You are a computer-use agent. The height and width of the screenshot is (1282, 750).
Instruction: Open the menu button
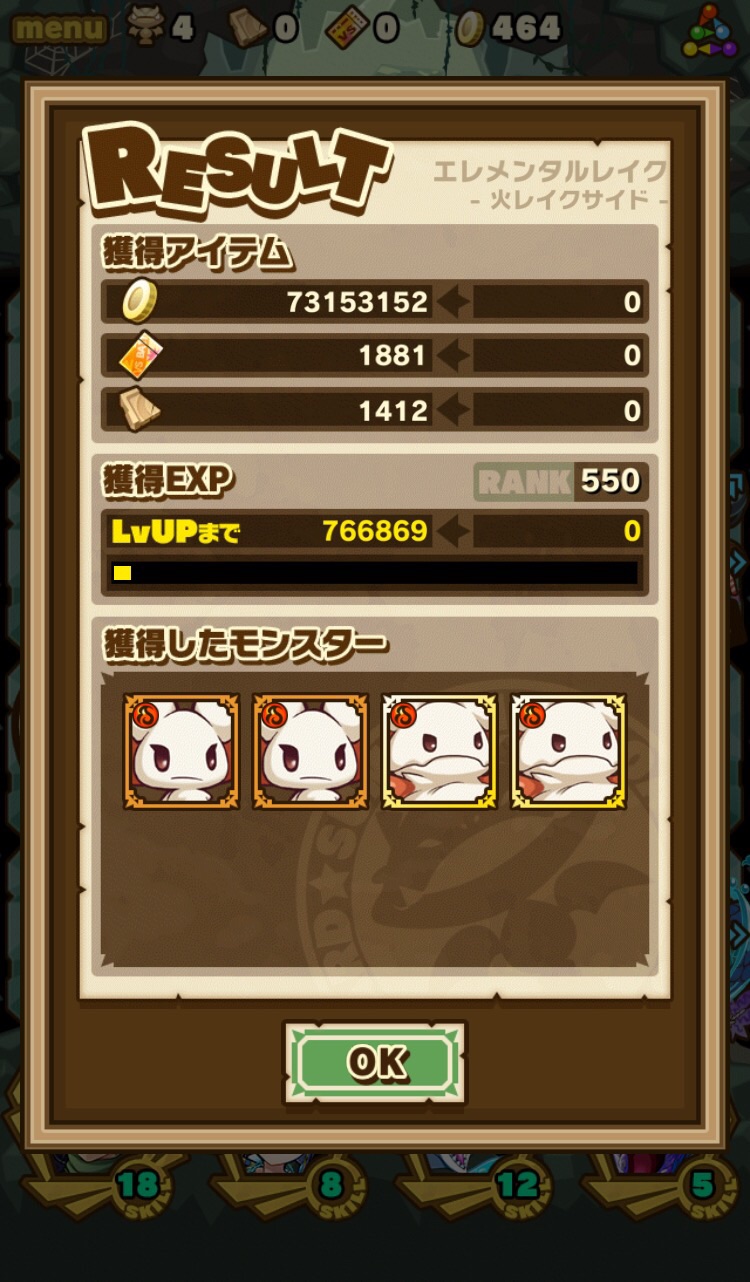[x=60, y=27]
